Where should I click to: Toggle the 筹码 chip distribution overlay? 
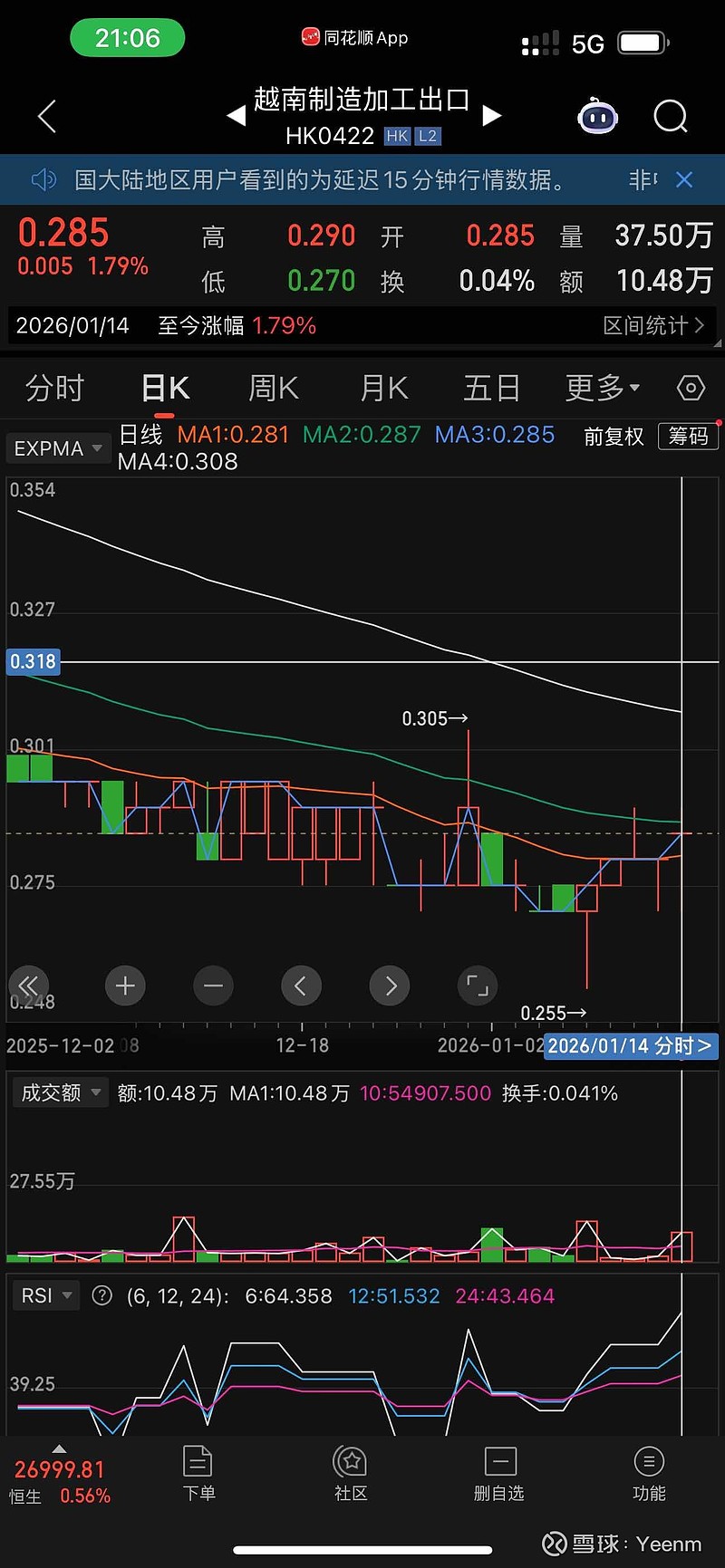click(x=688, y=436)
